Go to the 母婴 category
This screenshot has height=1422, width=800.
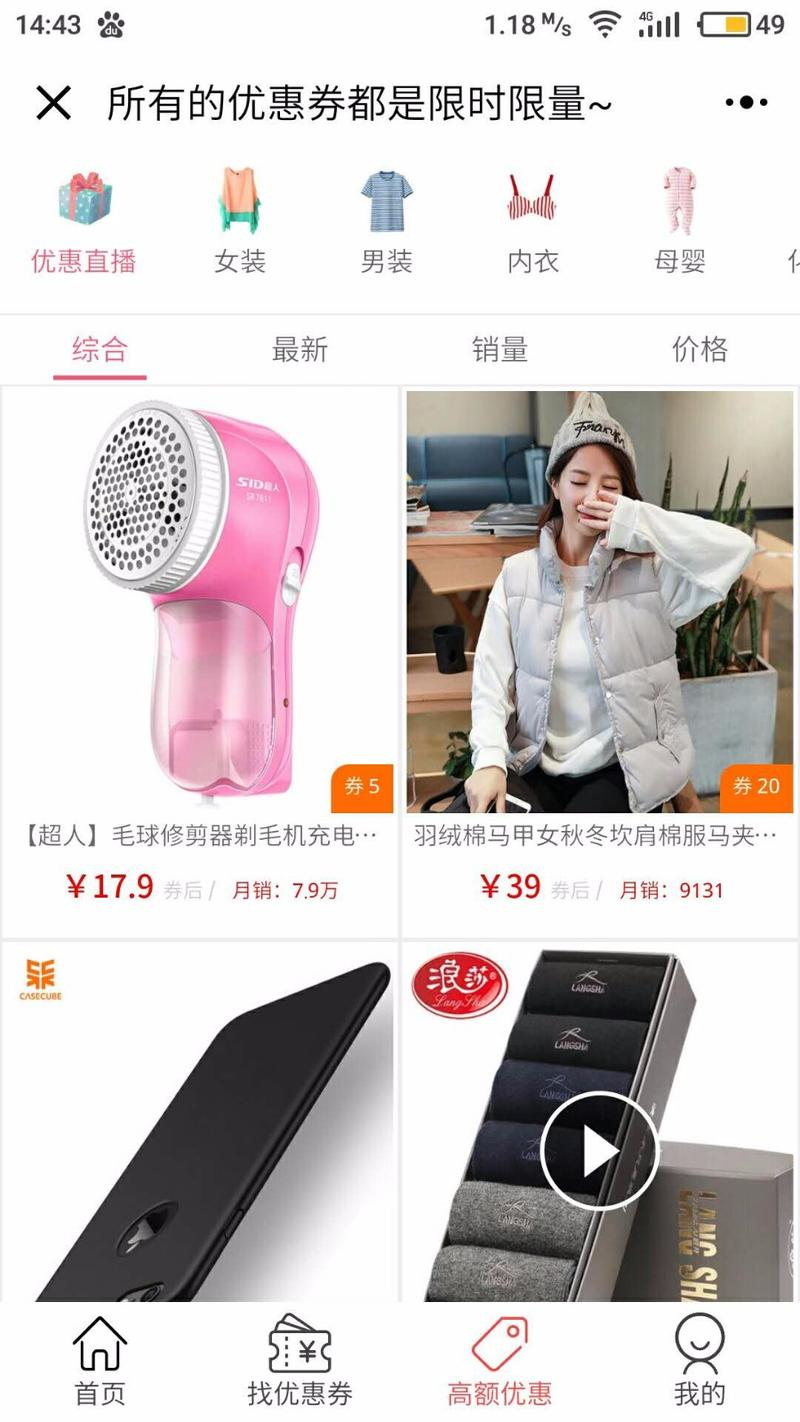680,224
